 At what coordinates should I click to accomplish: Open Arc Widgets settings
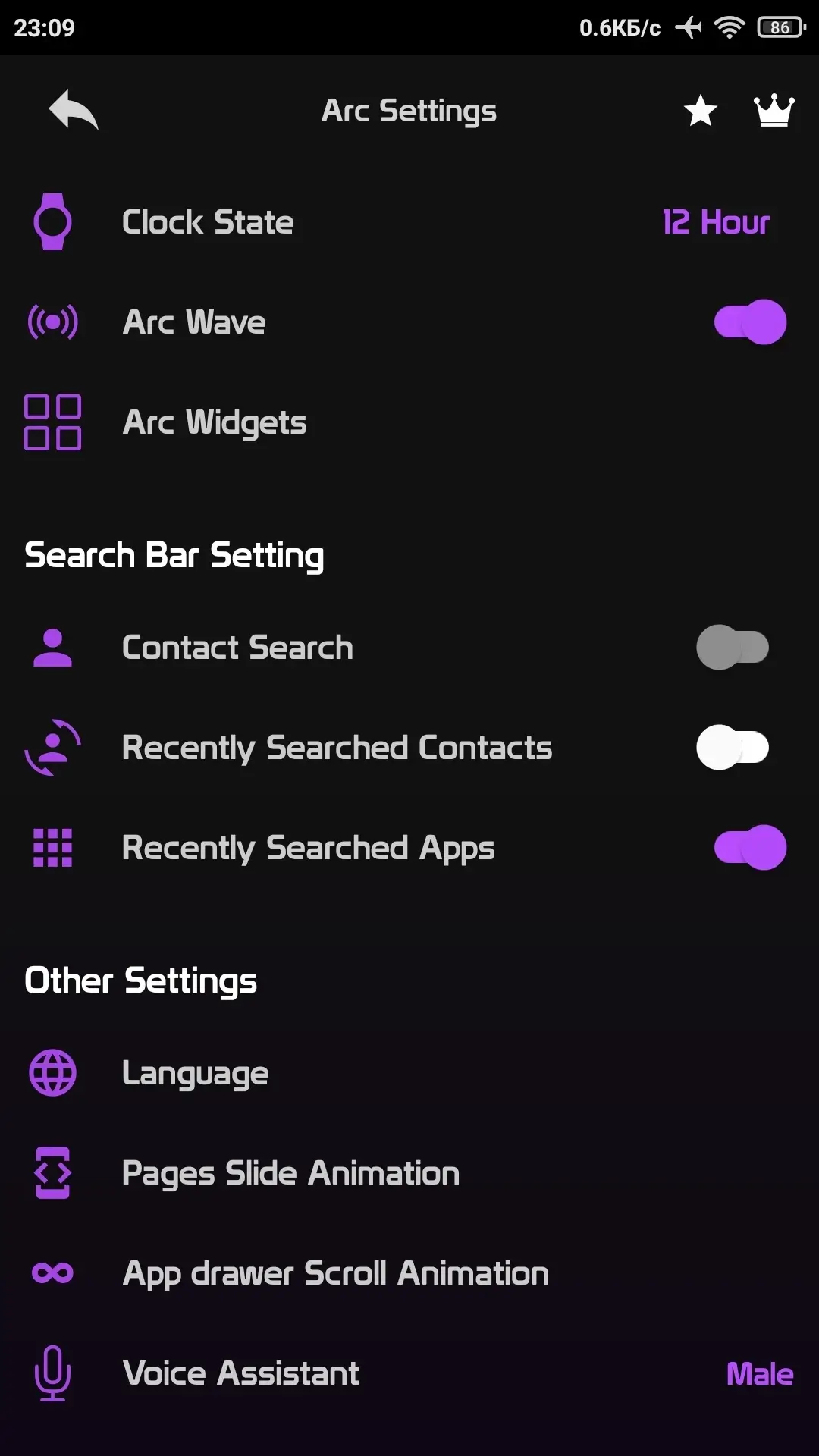[x=215, y=422]
